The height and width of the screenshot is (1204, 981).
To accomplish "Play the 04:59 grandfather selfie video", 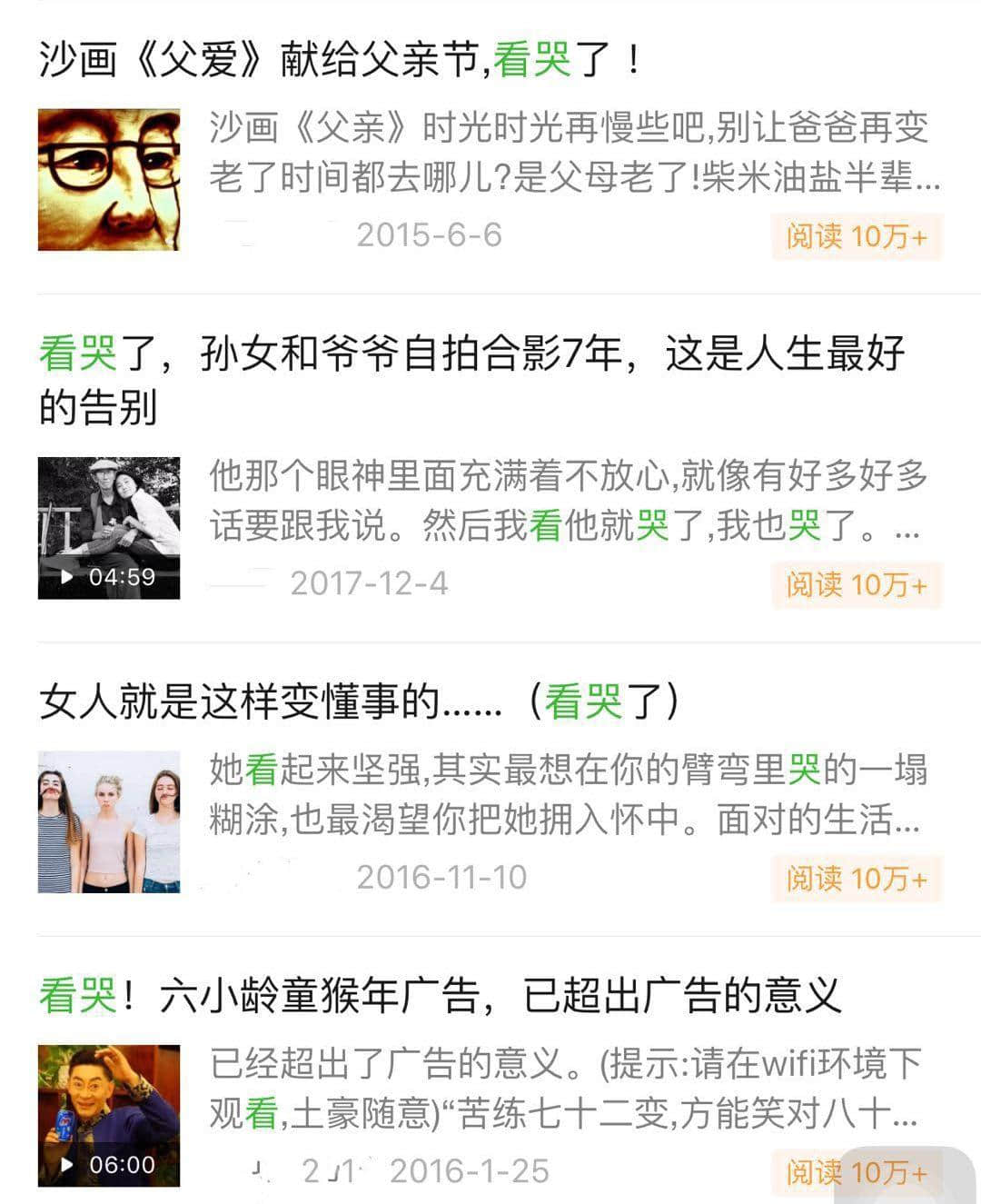I will [x=107, y=522].
